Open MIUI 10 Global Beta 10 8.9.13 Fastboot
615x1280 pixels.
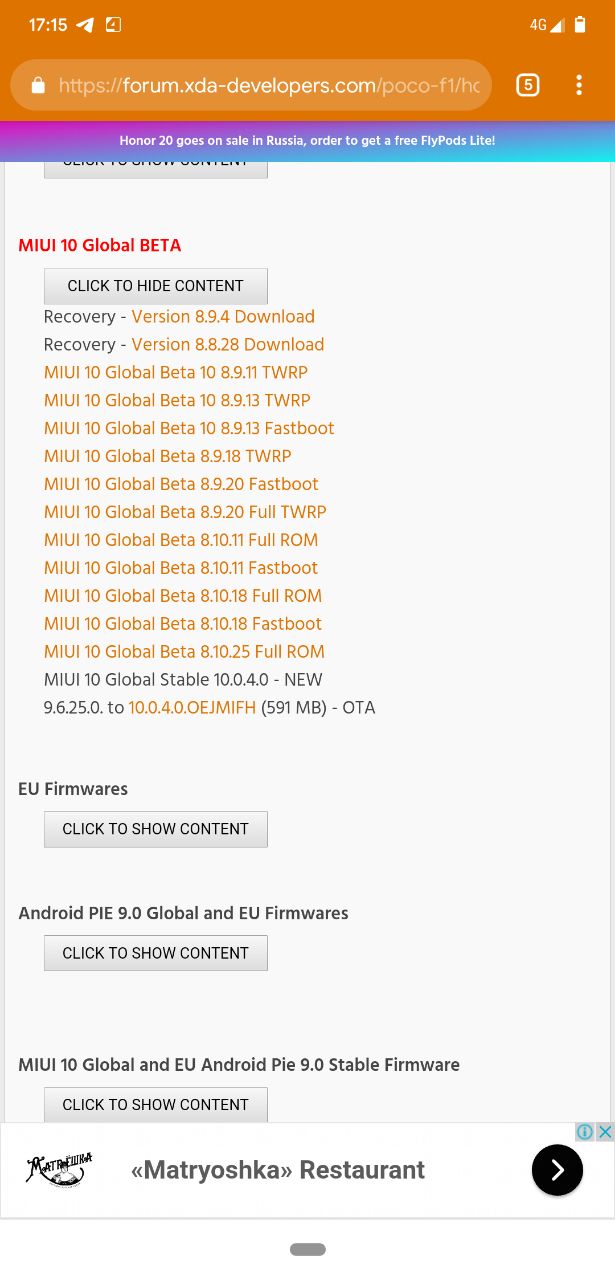(189, 429)
